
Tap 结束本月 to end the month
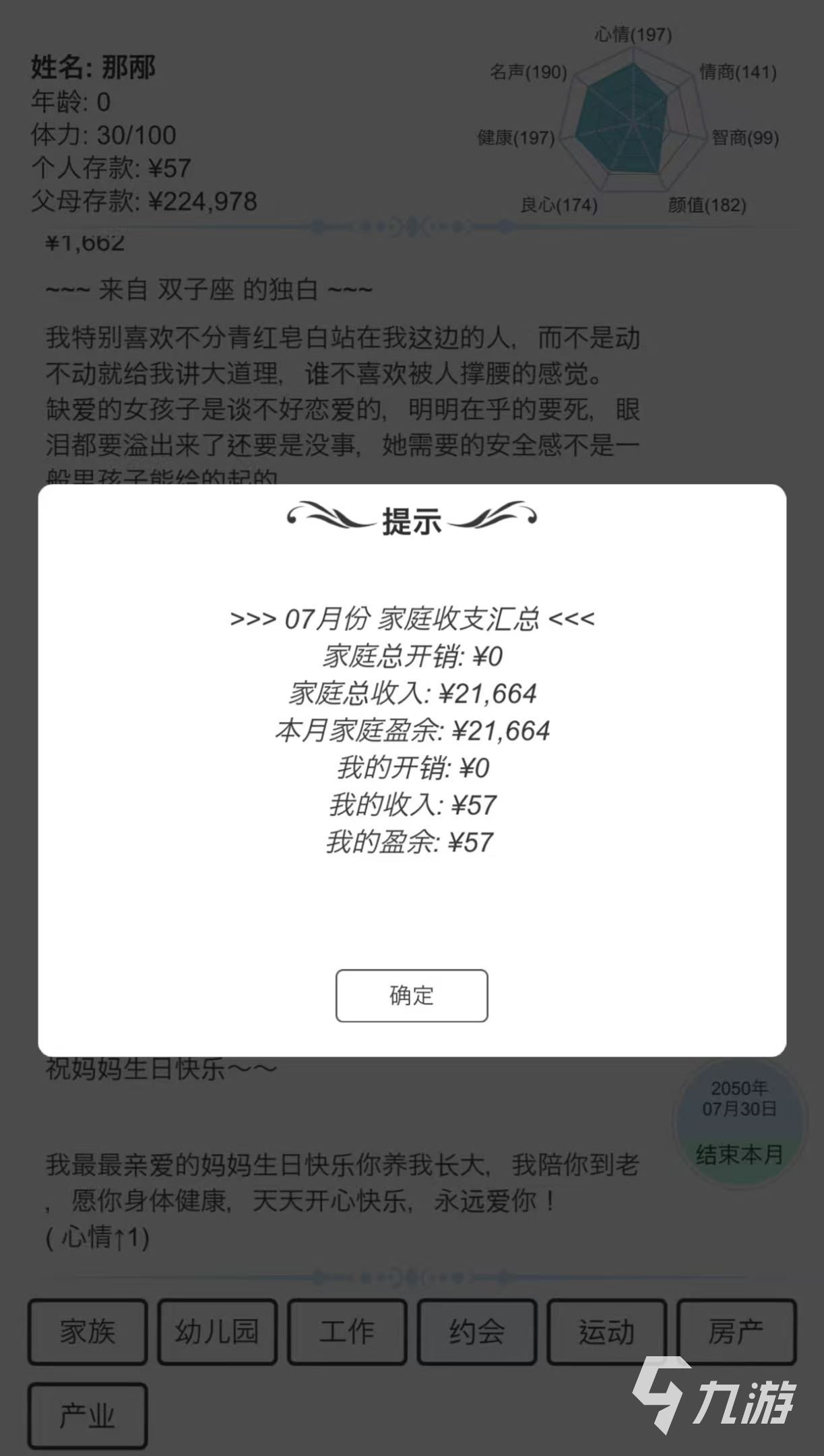(x=739, y=1155)
